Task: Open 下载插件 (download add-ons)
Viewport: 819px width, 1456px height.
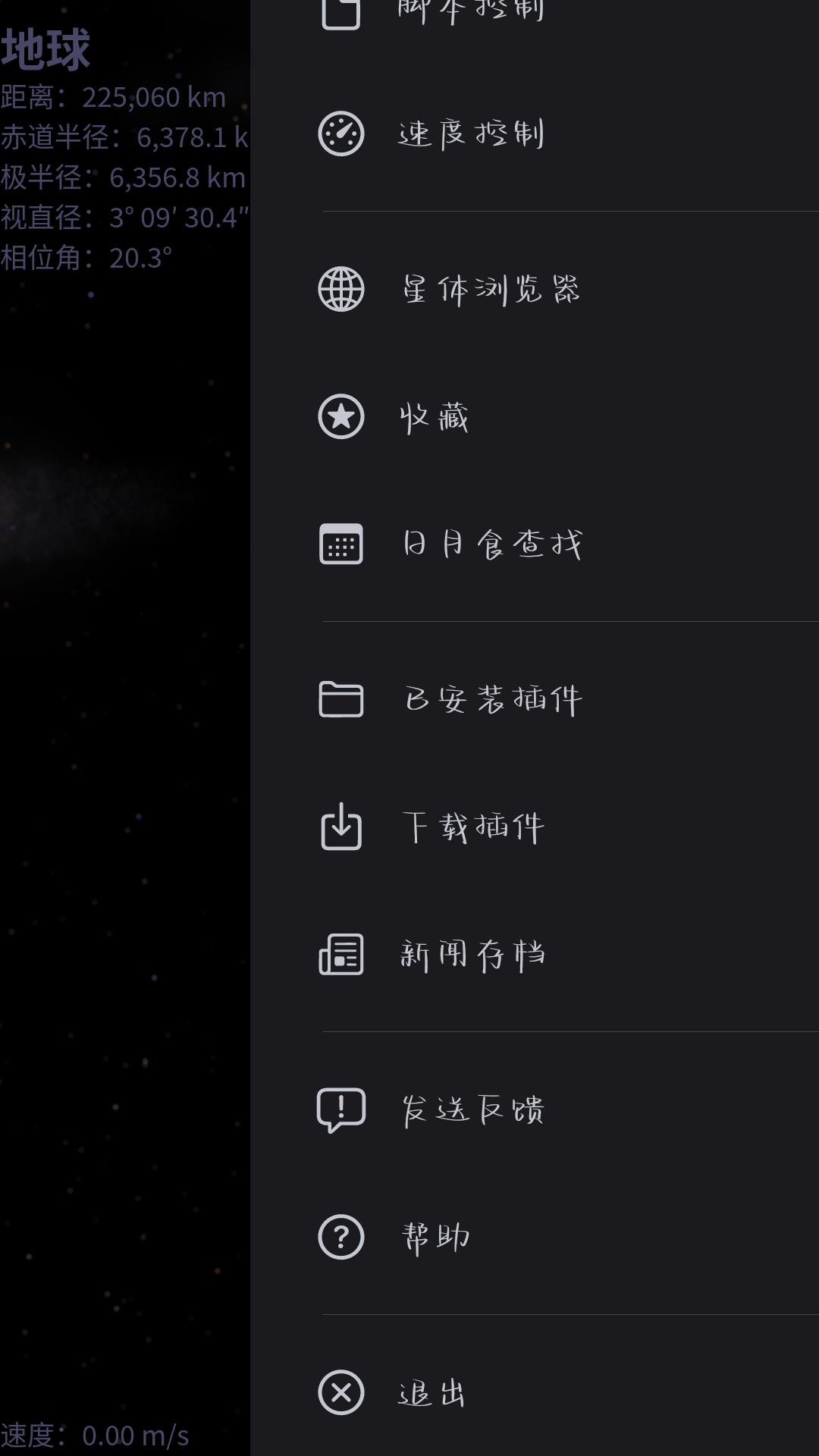Action: tap(472, 827)
